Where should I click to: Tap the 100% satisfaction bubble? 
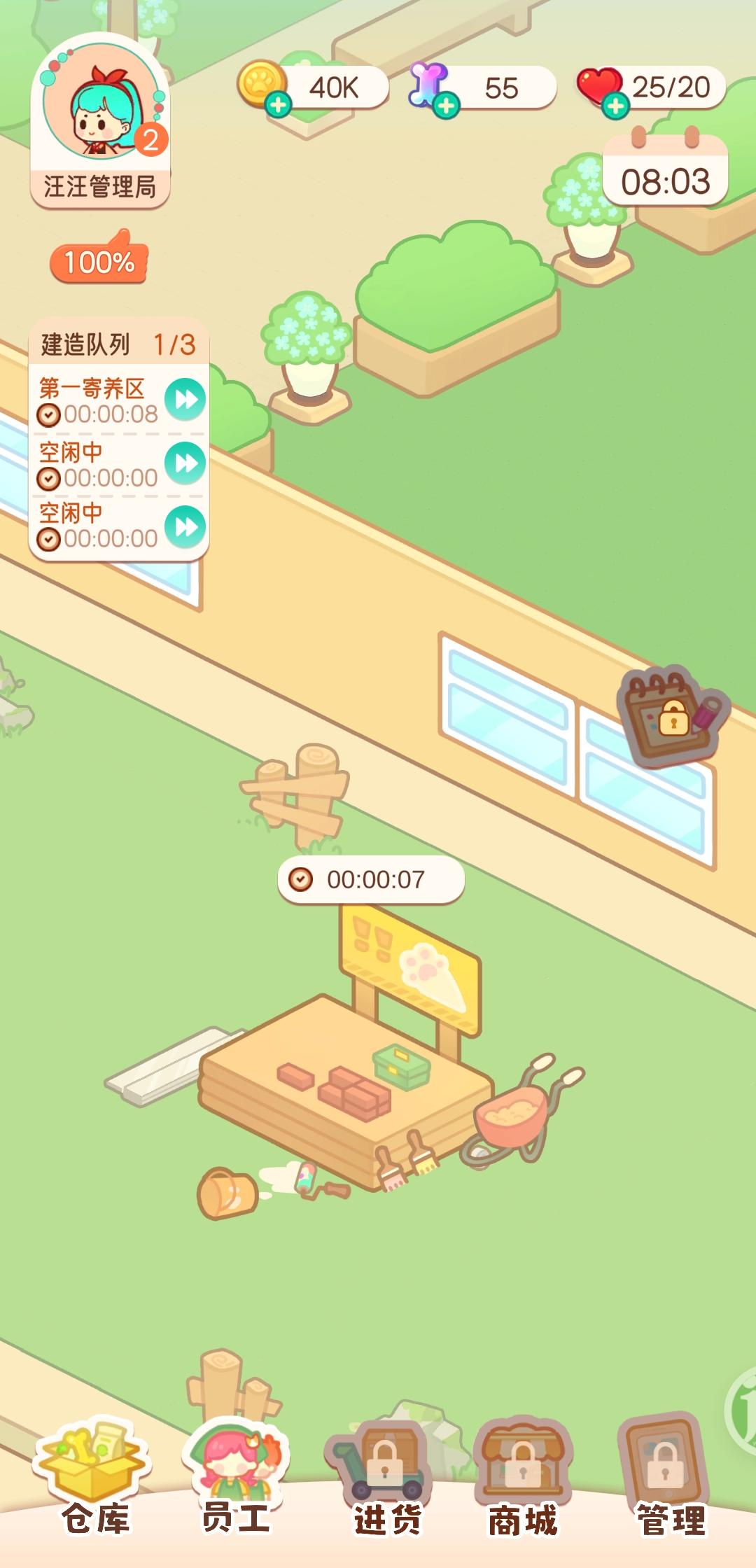click(98, 262)
